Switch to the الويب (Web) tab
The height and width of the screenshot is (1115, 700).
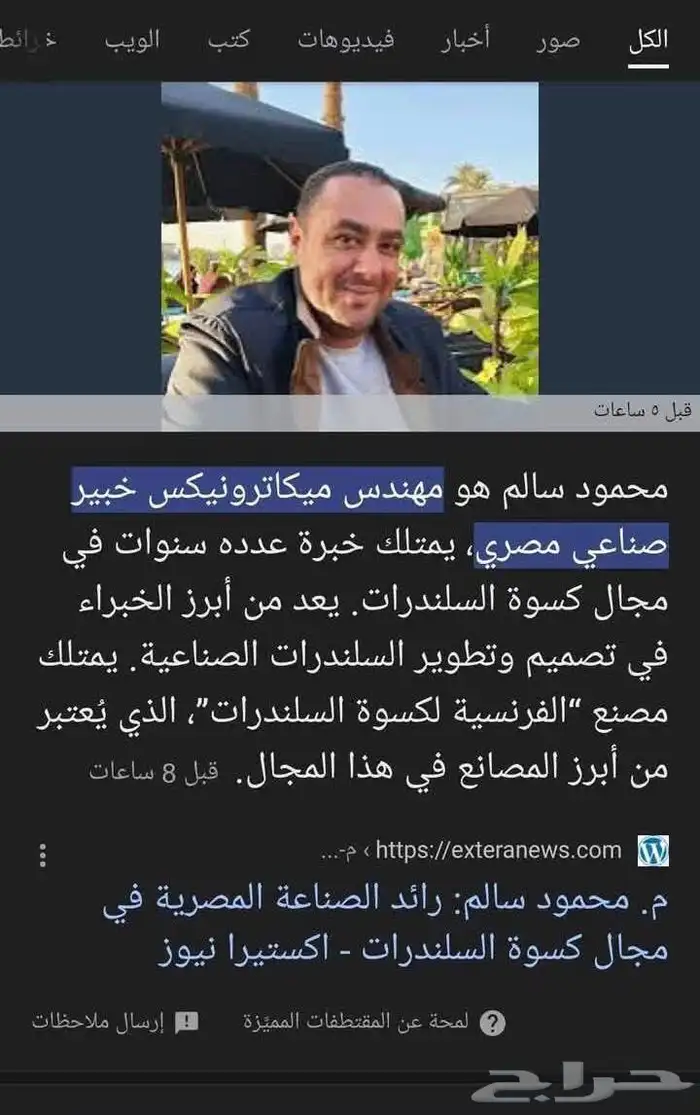coord(132,40)
